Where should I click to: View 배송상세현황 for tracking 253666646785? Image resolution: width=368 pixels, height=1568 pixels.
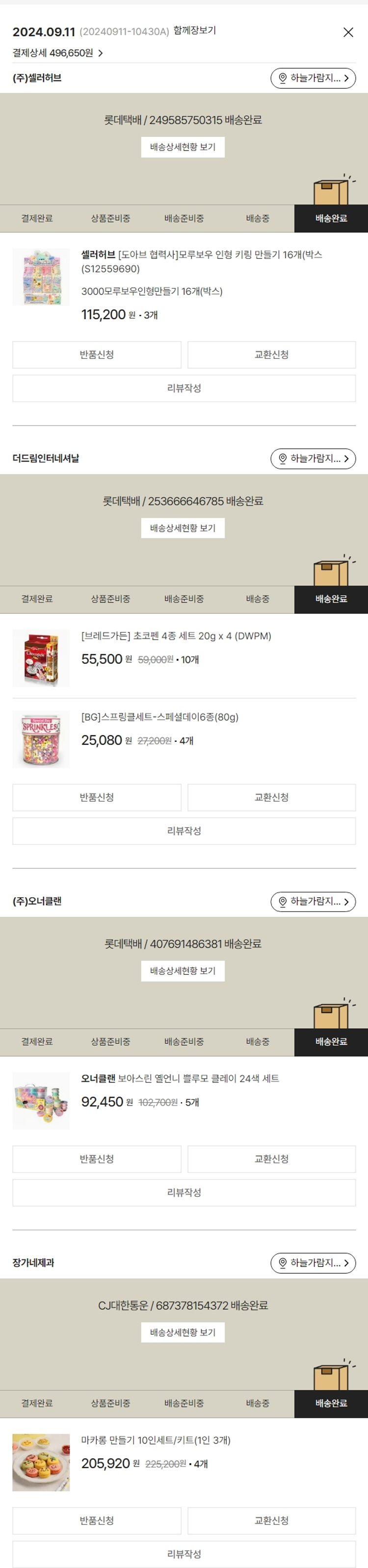[183, 528]
